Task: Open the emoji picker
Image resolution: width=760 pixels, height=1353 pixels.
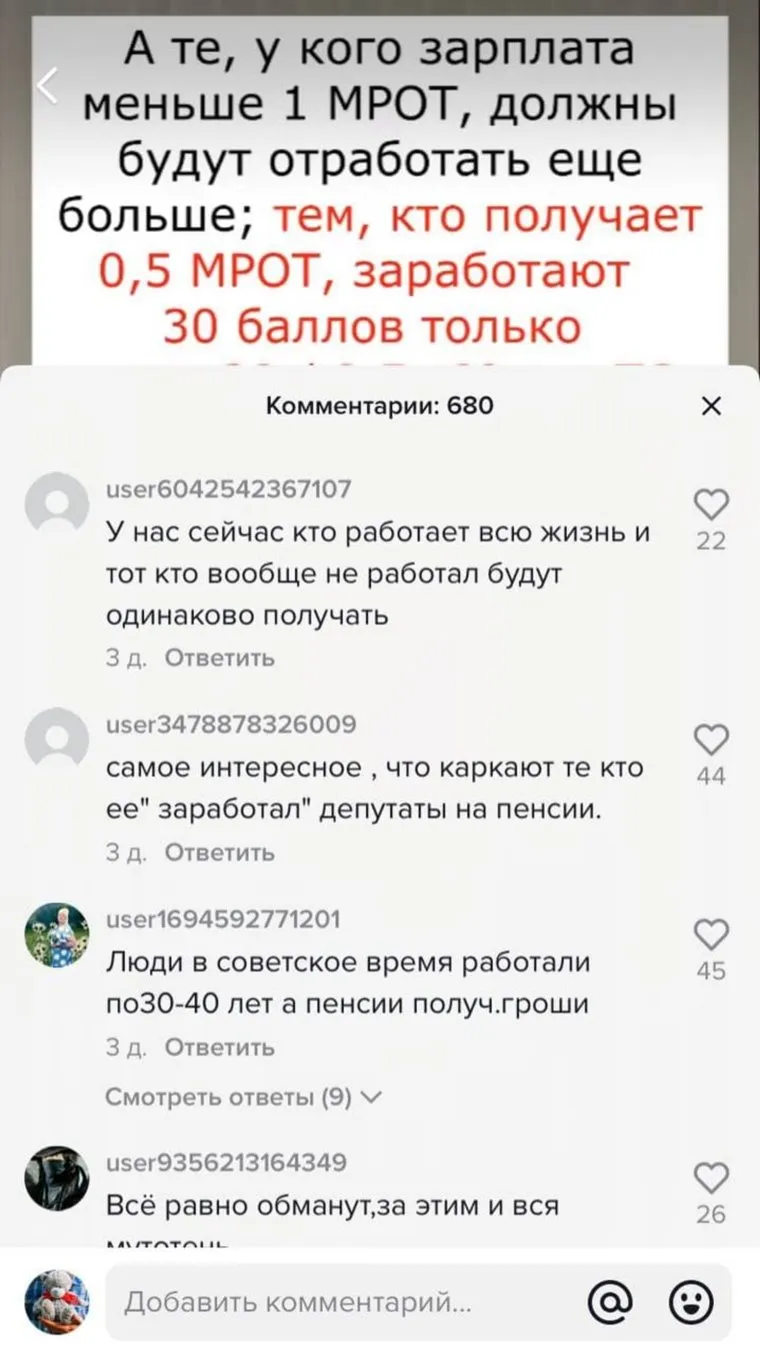Action: [x=688, y=1302]
